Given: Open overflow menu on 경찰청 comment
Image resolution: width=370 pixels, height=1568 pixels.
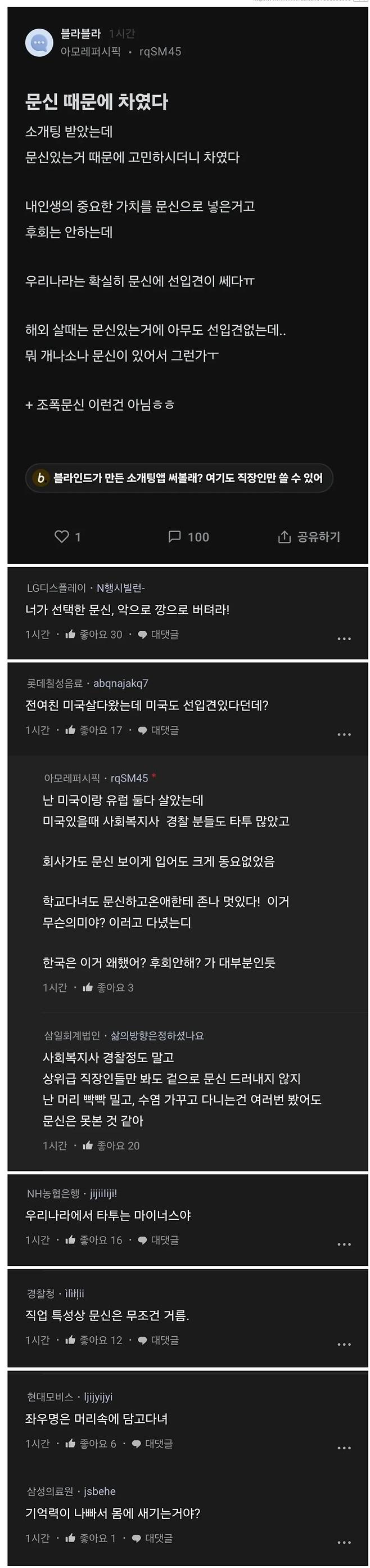Looking at the screenshot, I should pos(344,1344).
